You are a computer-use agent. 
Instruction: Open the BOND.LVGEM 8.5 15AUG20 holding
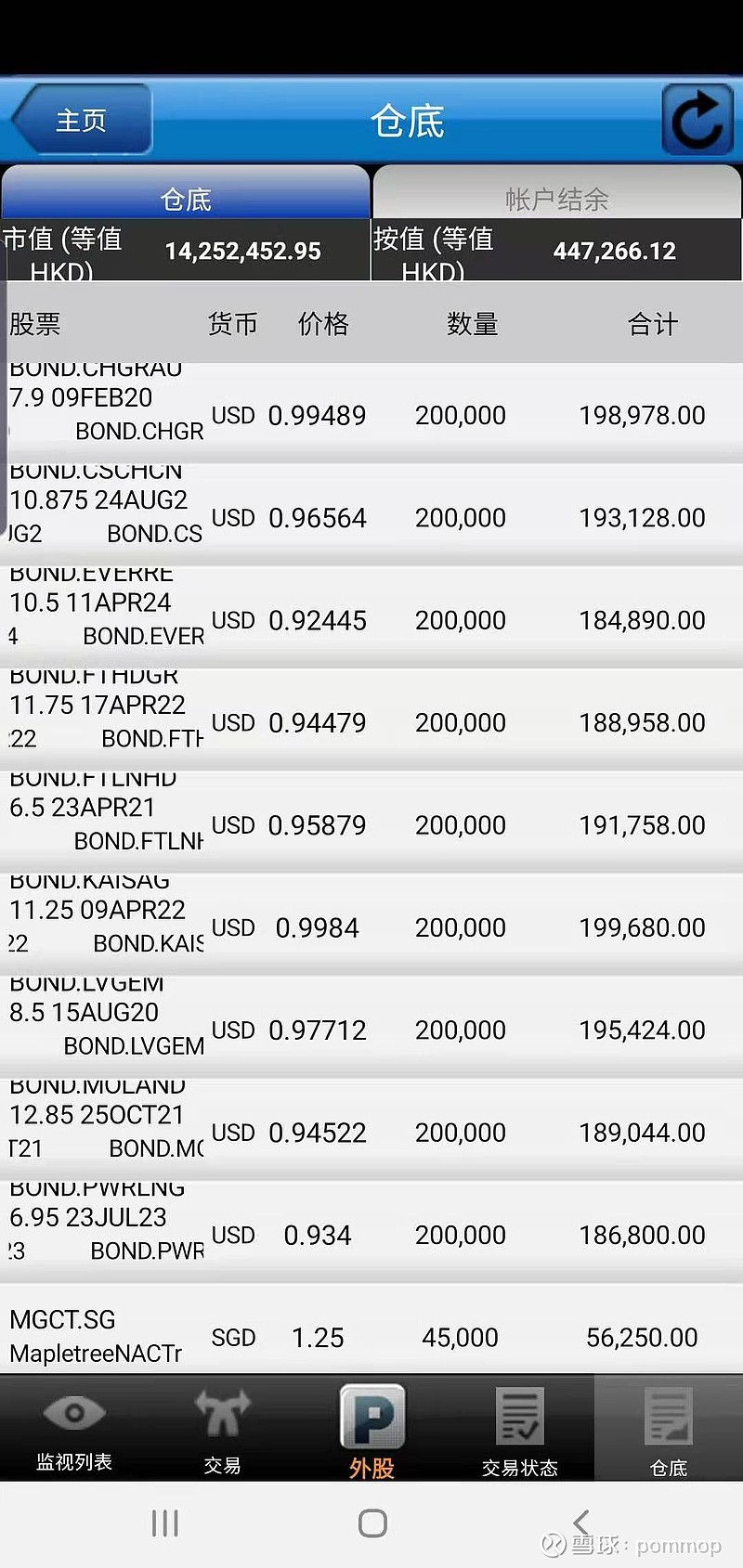tap(371, 1029)
